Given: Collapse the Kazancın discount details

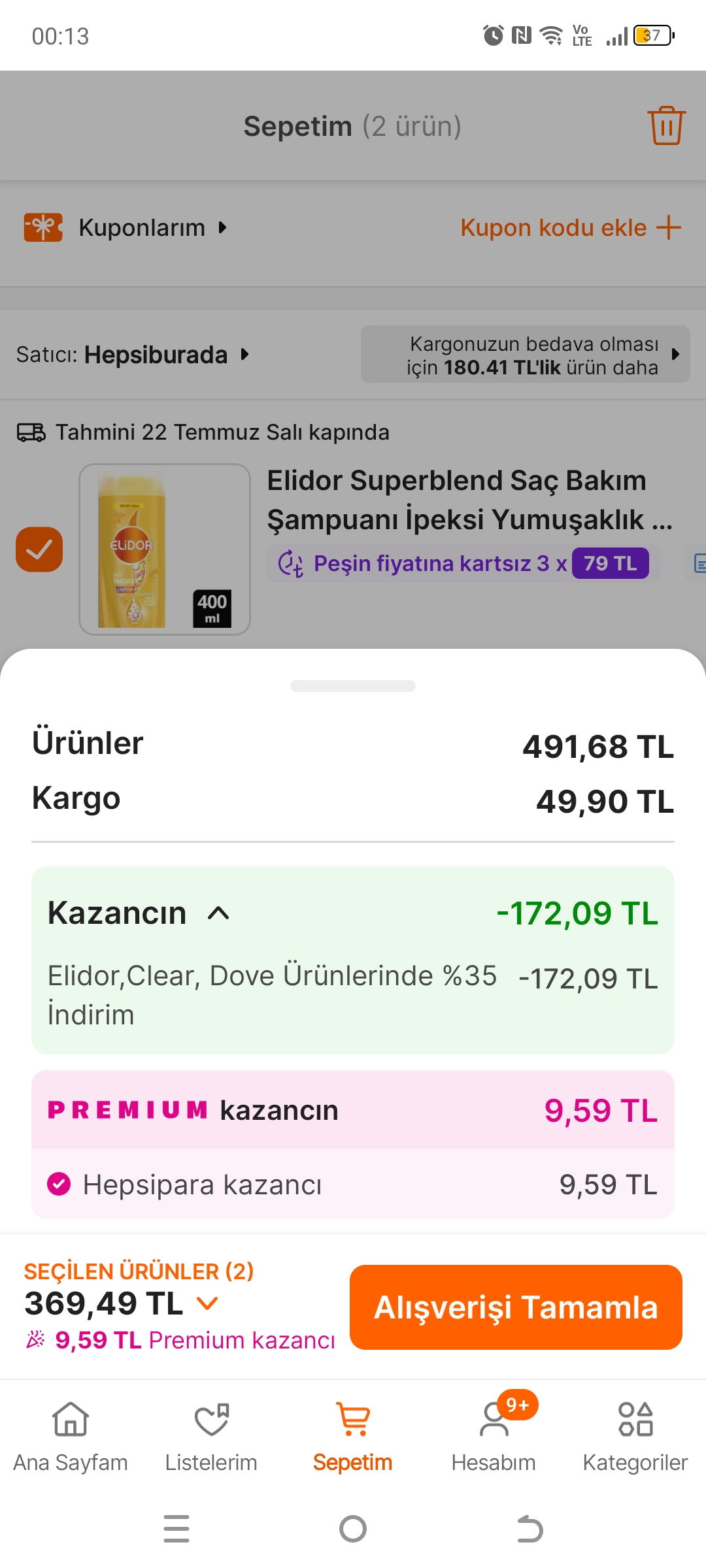Looking at the screenshot, I should pos(218,913).
